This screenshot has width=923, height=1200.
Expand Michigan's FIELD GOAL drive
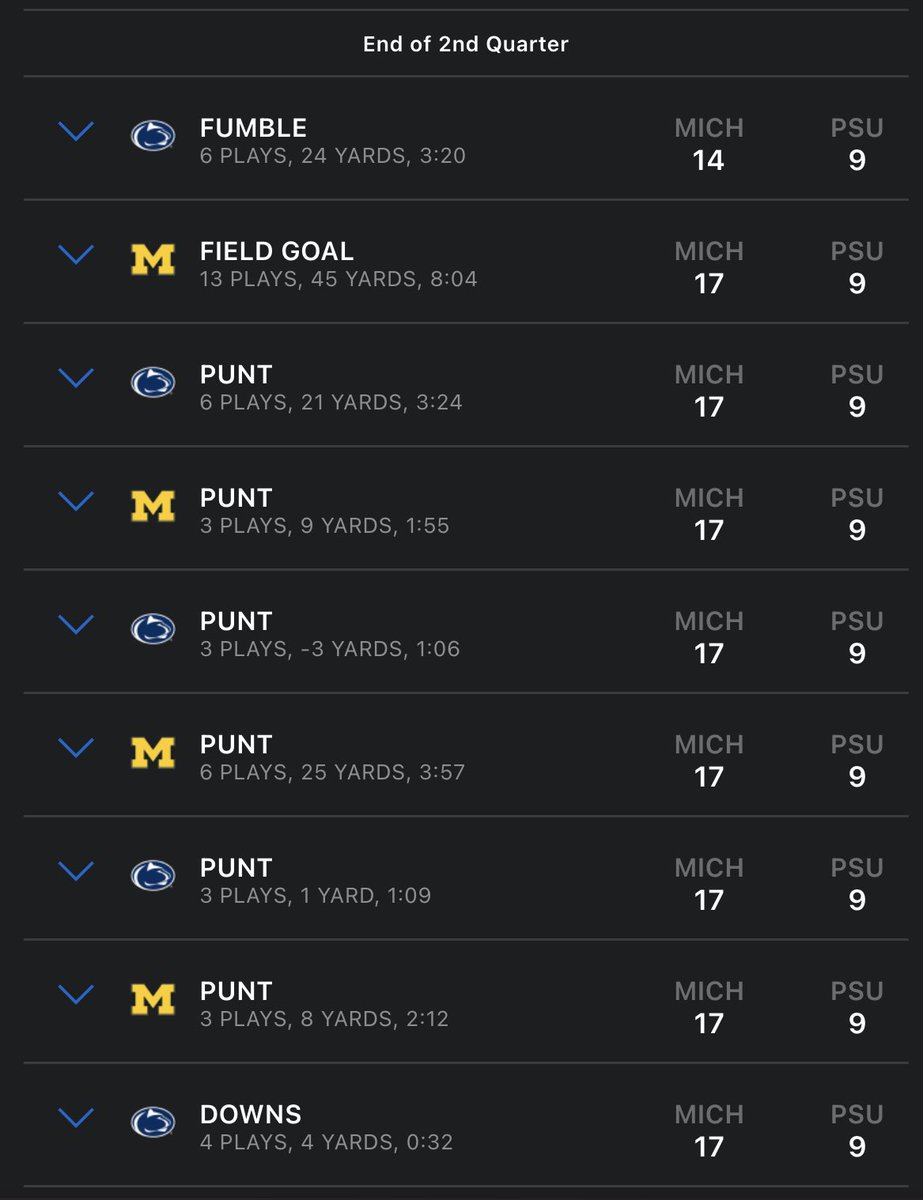(x=76, y=255)
